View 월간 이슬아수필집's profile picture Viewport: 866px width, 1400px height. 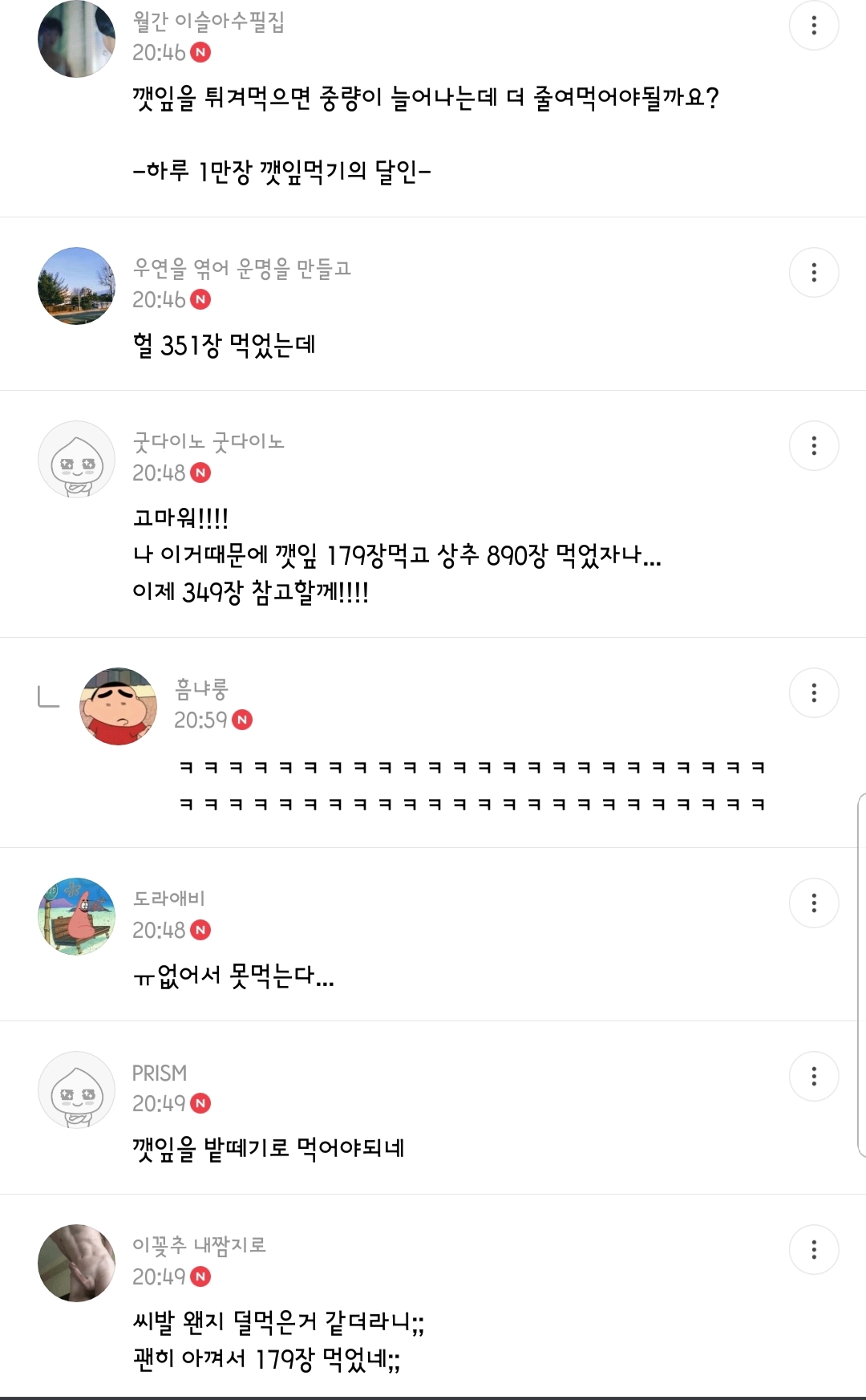tap(77, 39)
